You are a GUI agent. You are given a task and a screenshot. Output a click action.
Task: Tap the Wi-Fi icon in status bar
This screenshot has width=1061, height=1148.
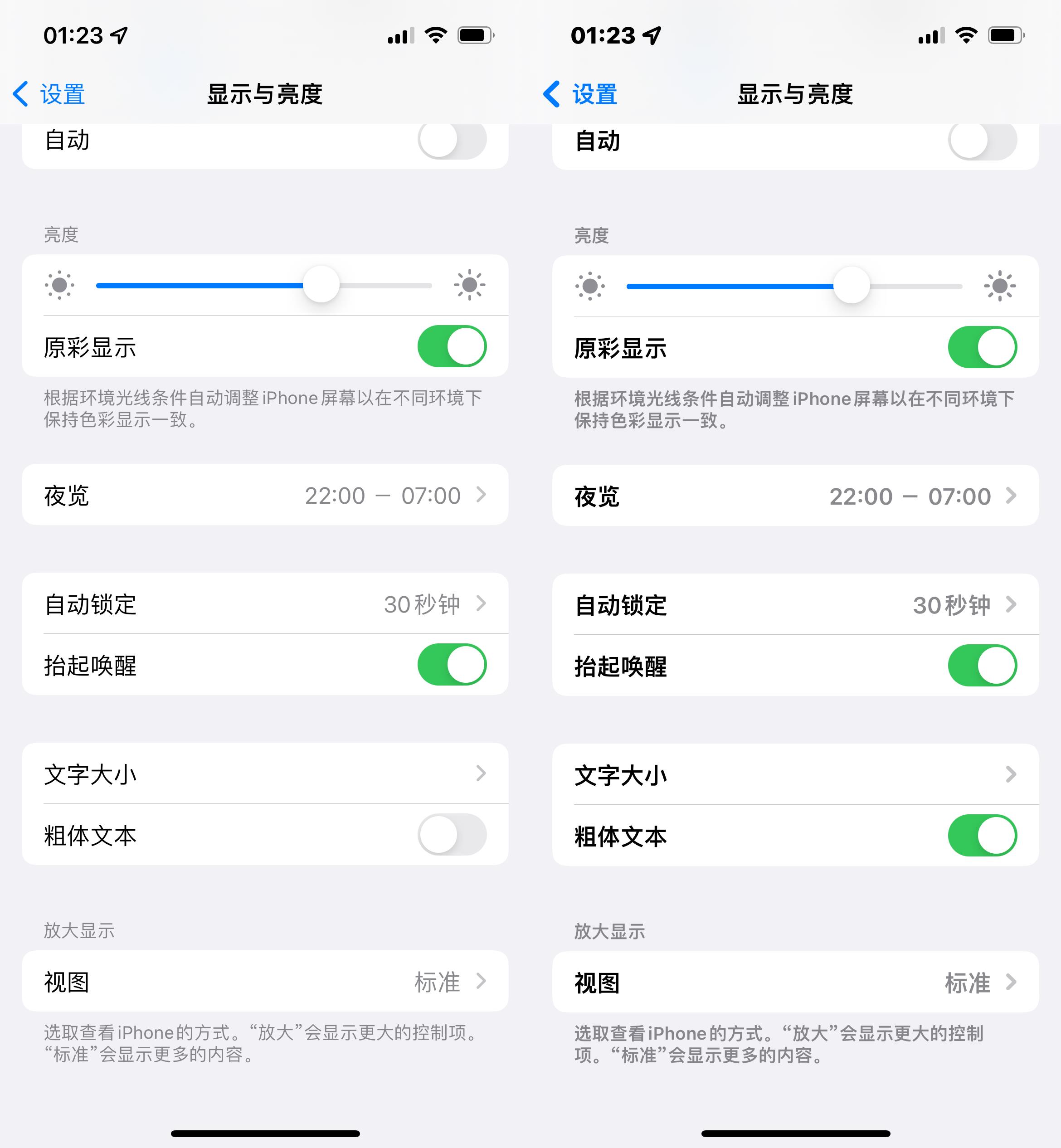tap(436, 35)
